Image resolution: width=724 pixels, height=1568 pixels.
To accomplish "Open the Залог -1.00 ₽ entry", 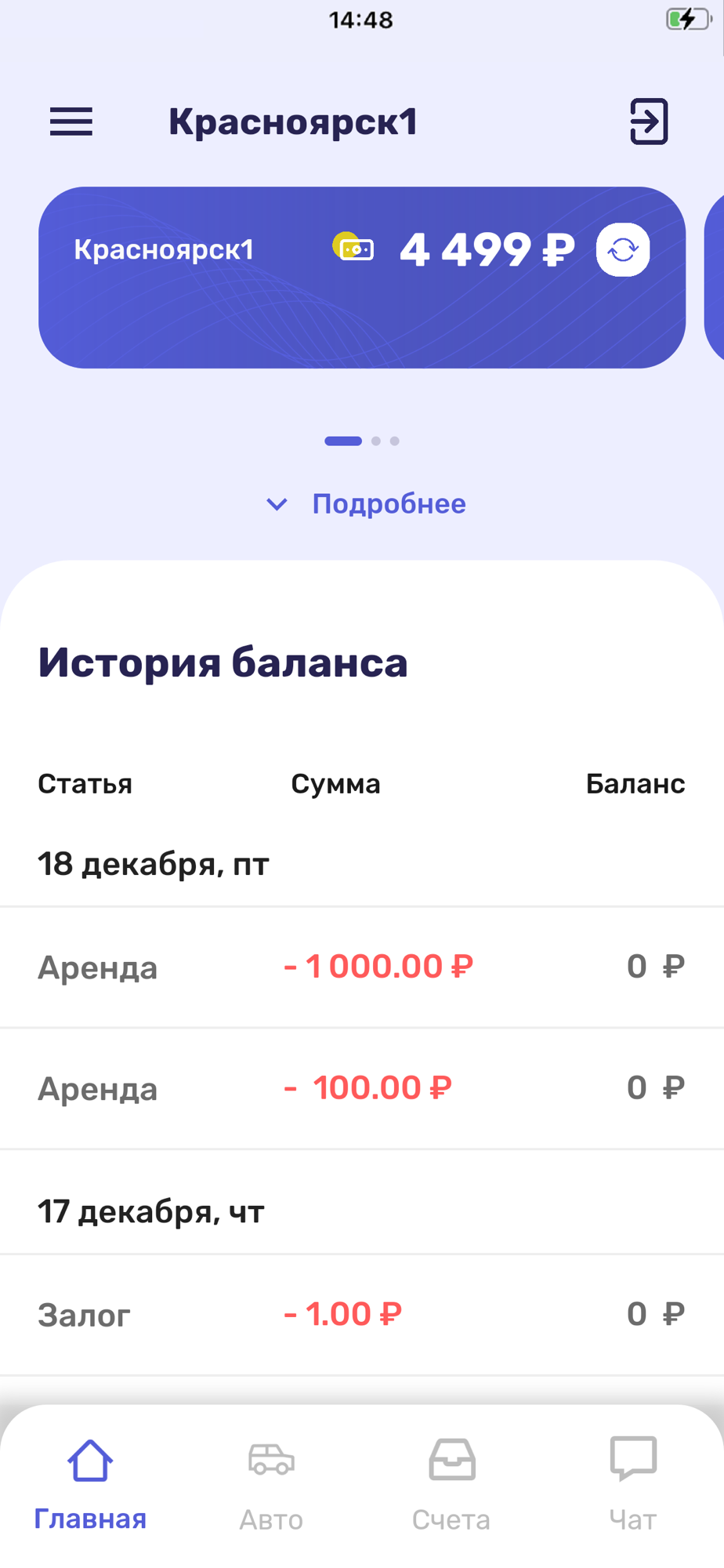I will click(362, 1314).
